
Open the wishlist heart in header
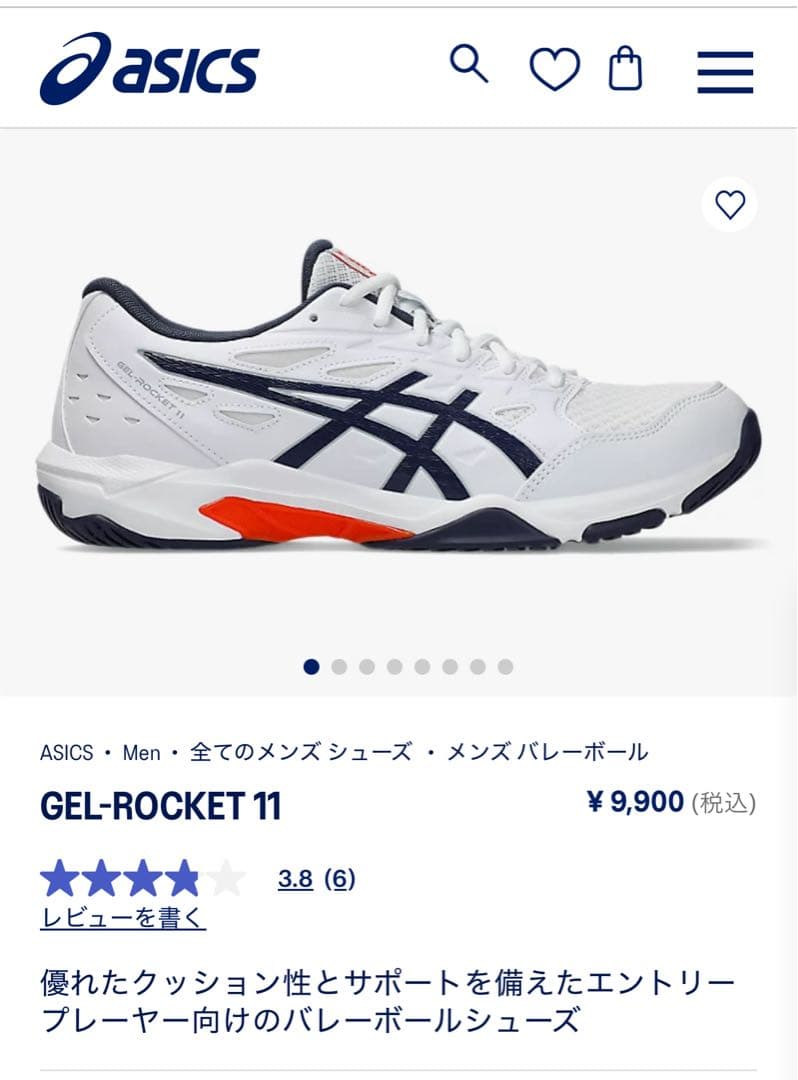[554, 70]
